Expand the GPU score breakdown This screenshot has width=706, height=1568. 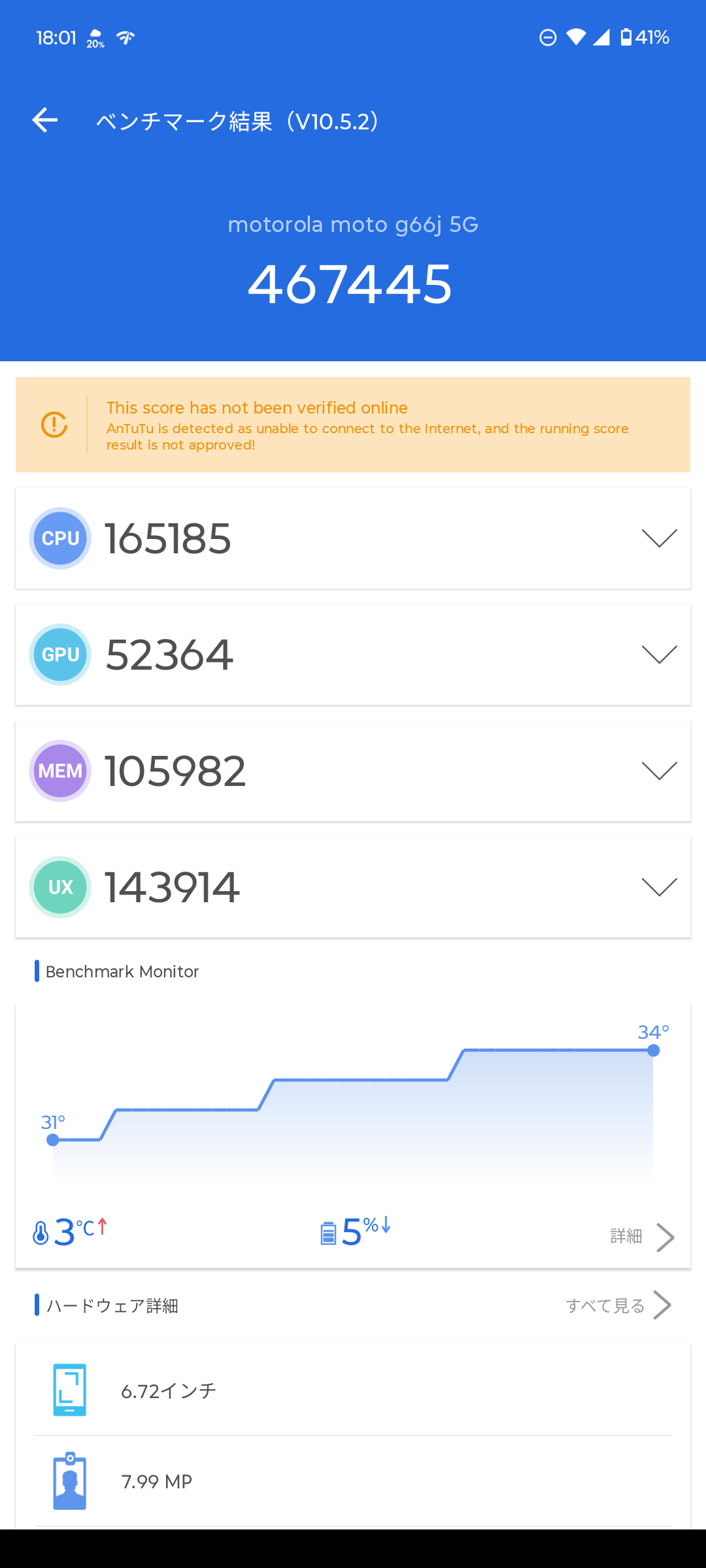point(659,655)
